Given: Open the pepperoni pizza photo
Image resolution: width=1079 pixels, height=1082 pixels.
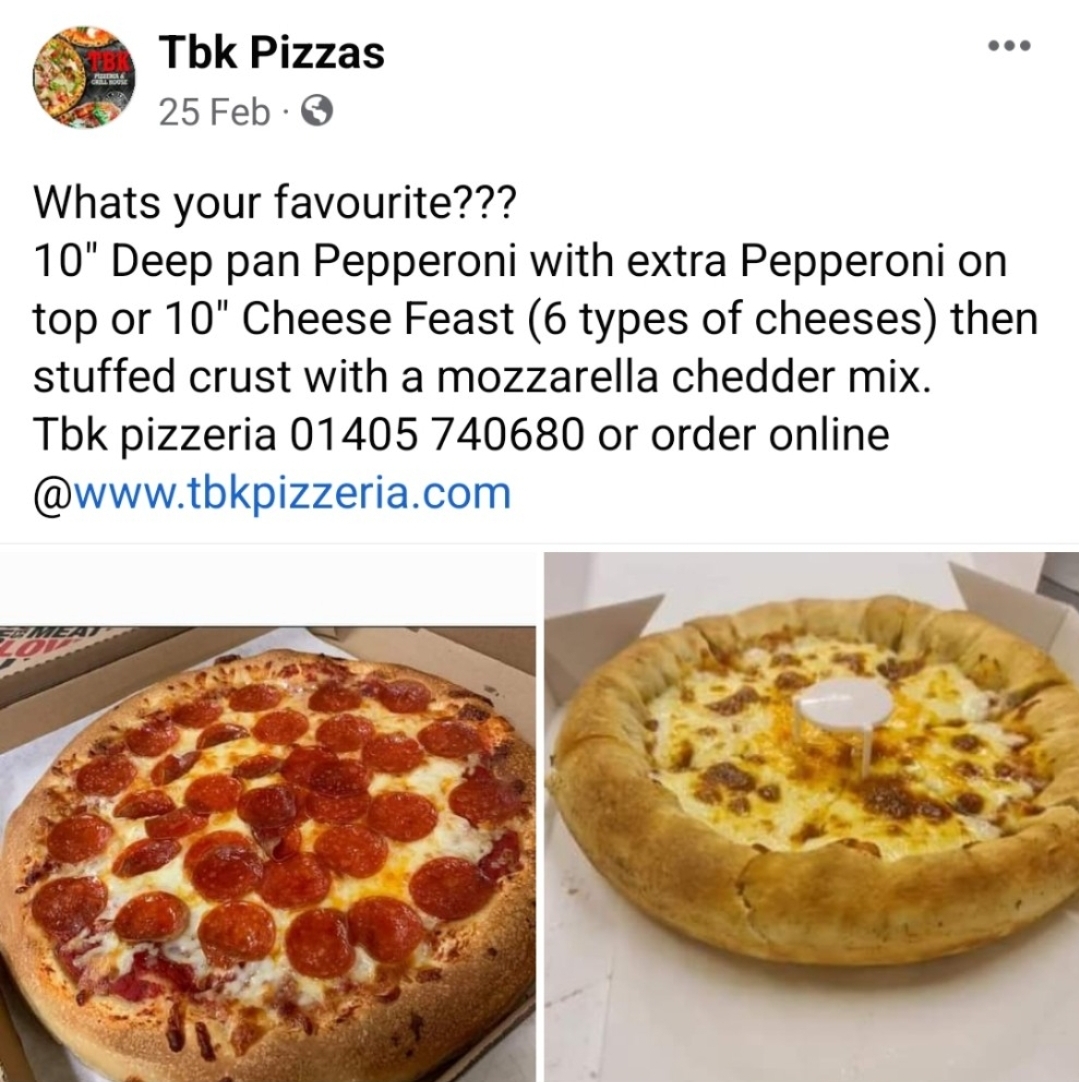Looking at the screenshot, I should pos(268,816).
